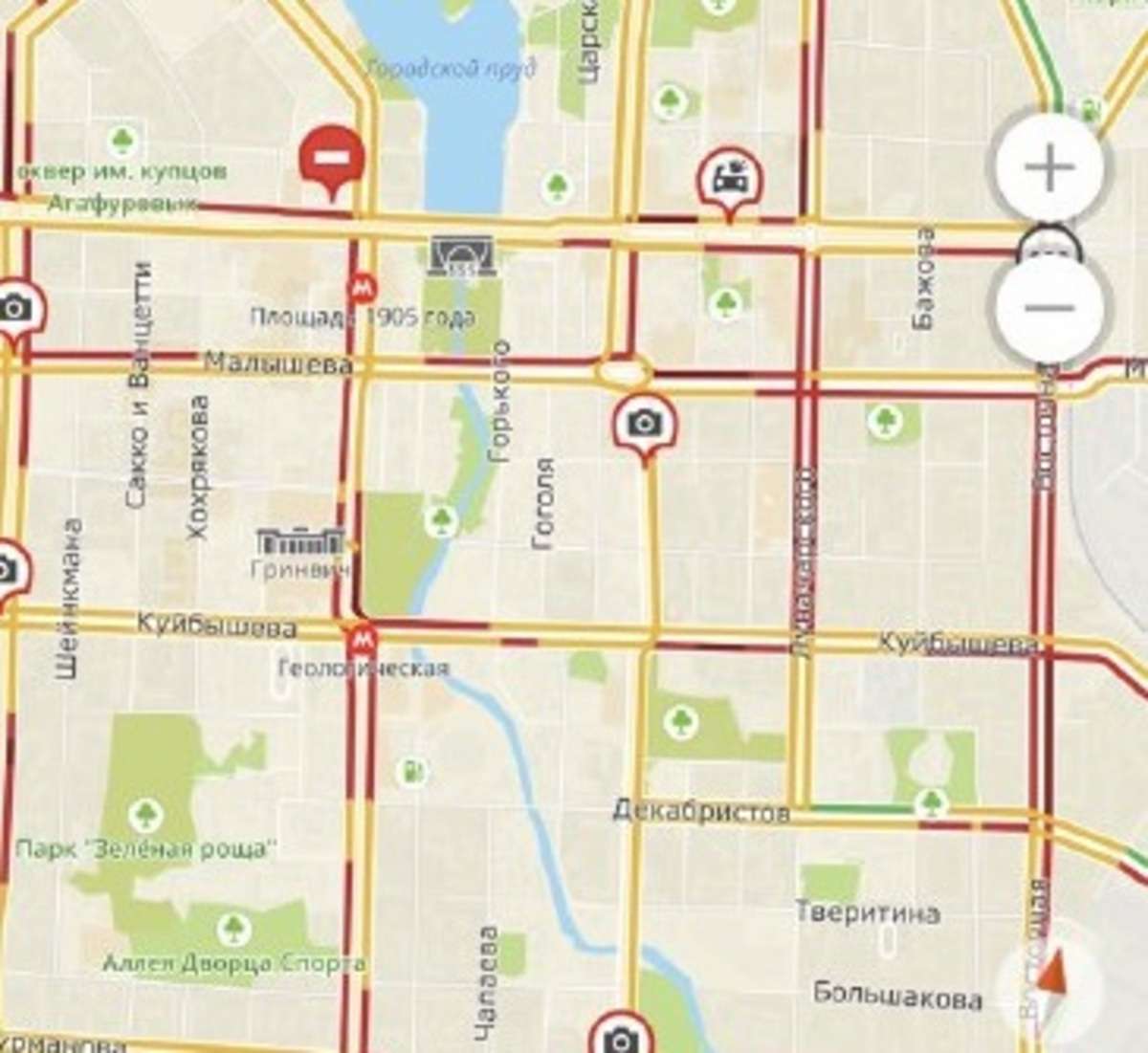Tap the compass to reset map orientation
The height and width of the screenshot is (1053, 1148).
tap(1050, 987)
